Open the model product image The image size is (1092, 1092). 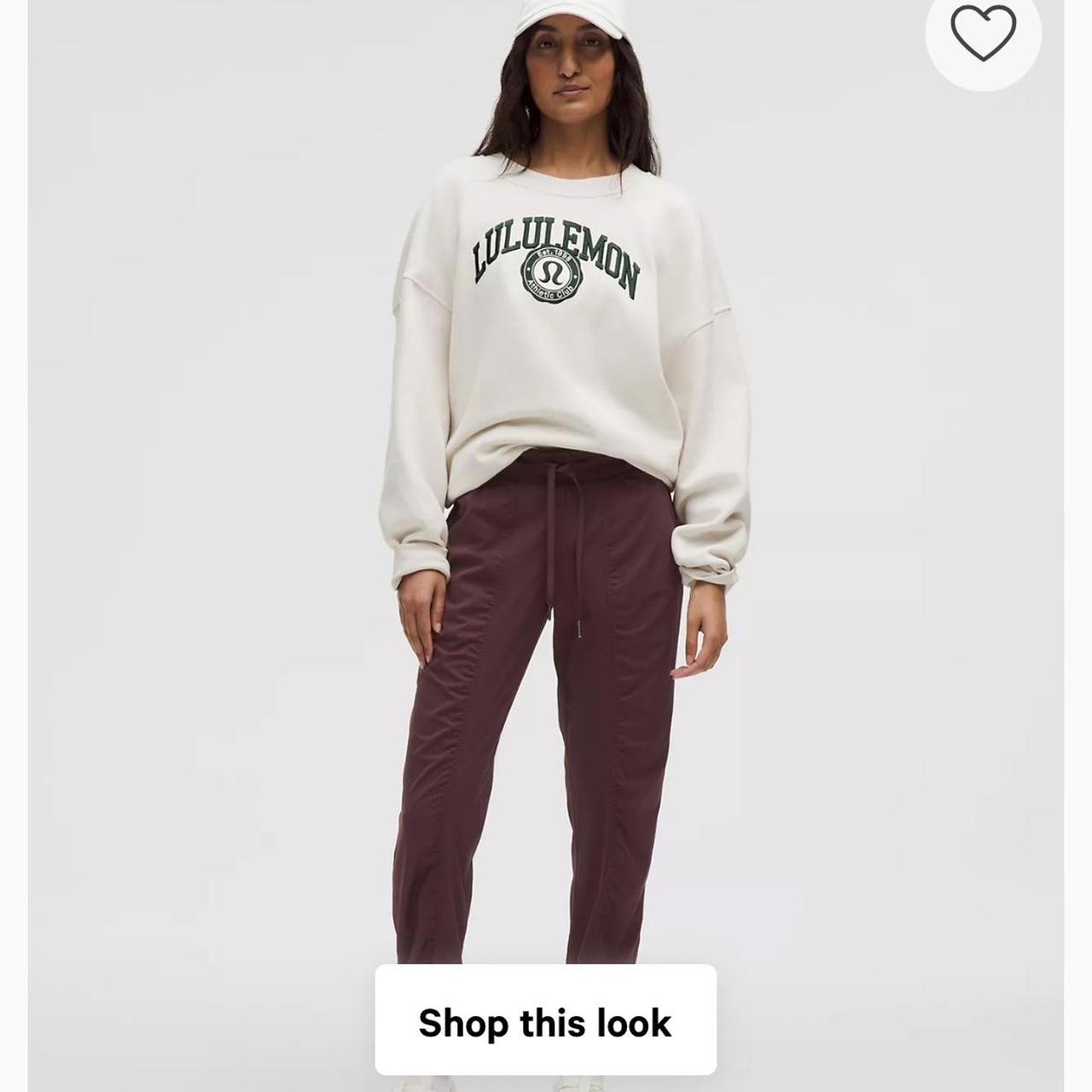click(546, 512)
